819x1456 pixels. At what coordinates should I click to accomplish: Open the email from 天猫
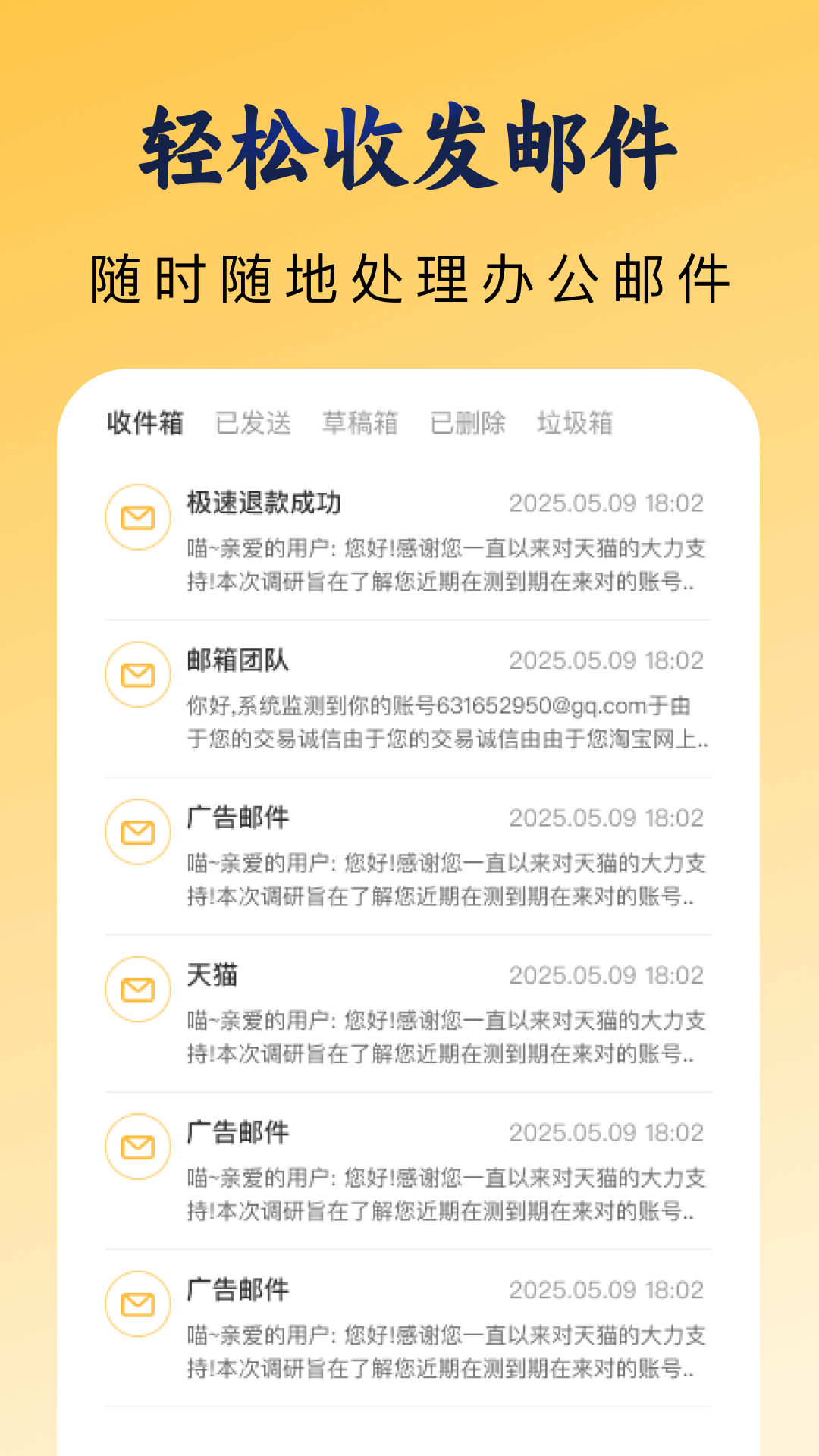pos(212,977)
